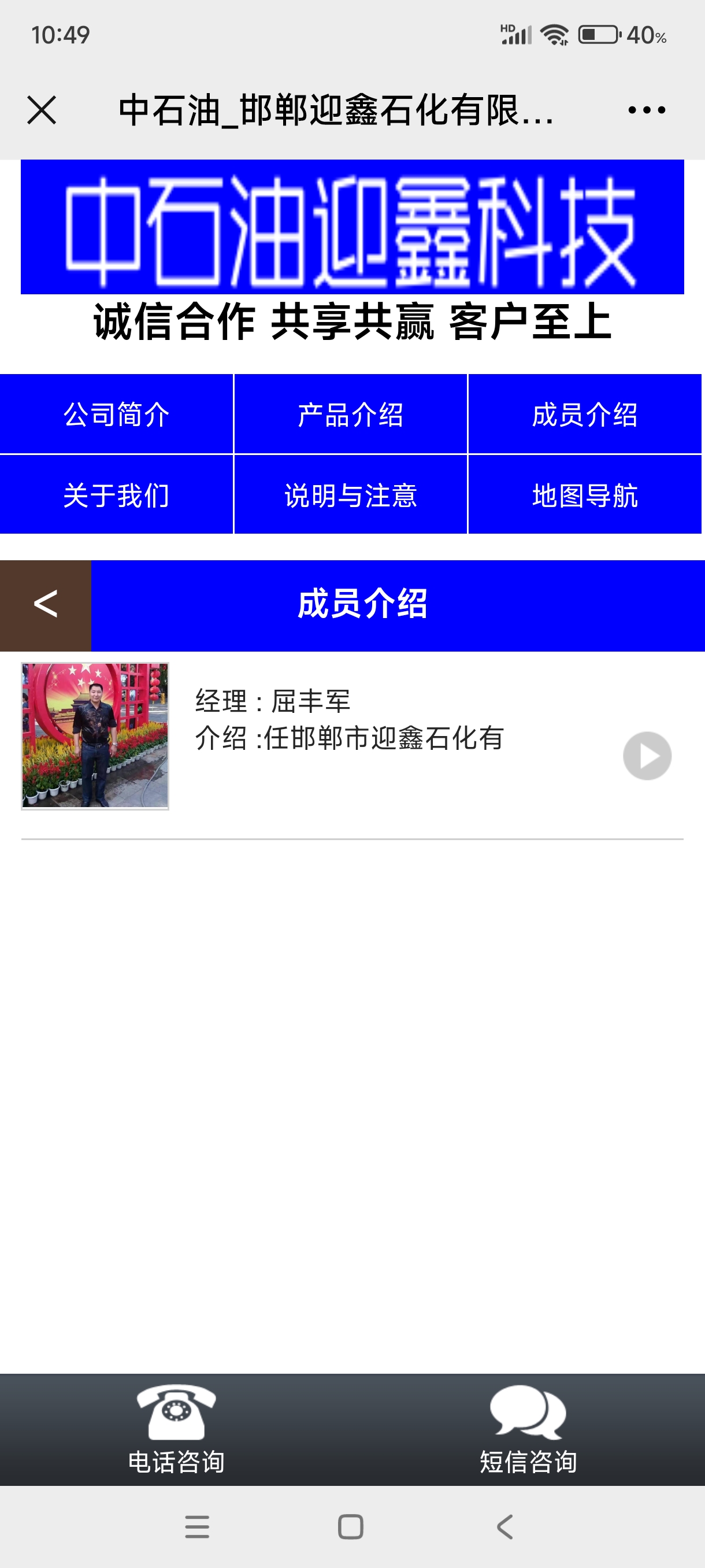This screenshot has width=705, height=1568.
Task: Start 短信咨询 SMS consultation
Action: (x=528, y=1428)
